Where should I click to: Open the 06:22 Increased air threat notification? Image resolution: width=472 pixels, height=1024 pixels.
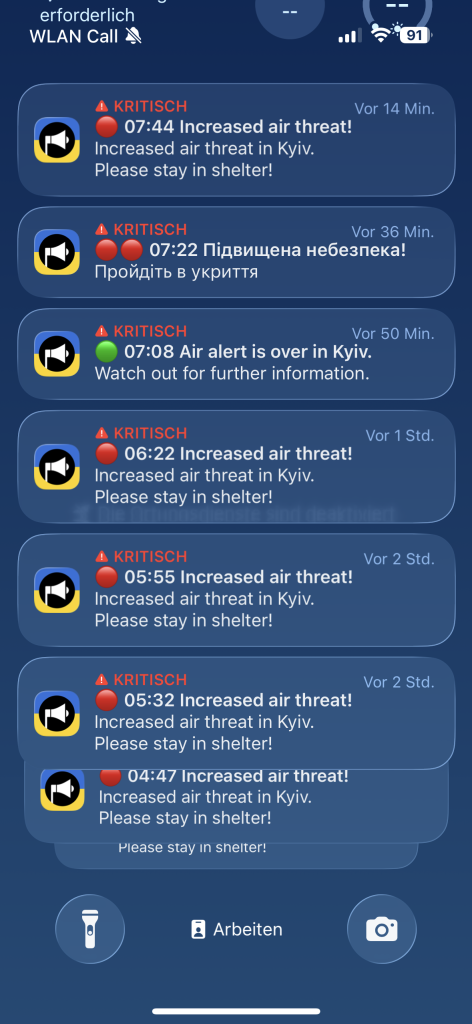click(x=236, y=466)
